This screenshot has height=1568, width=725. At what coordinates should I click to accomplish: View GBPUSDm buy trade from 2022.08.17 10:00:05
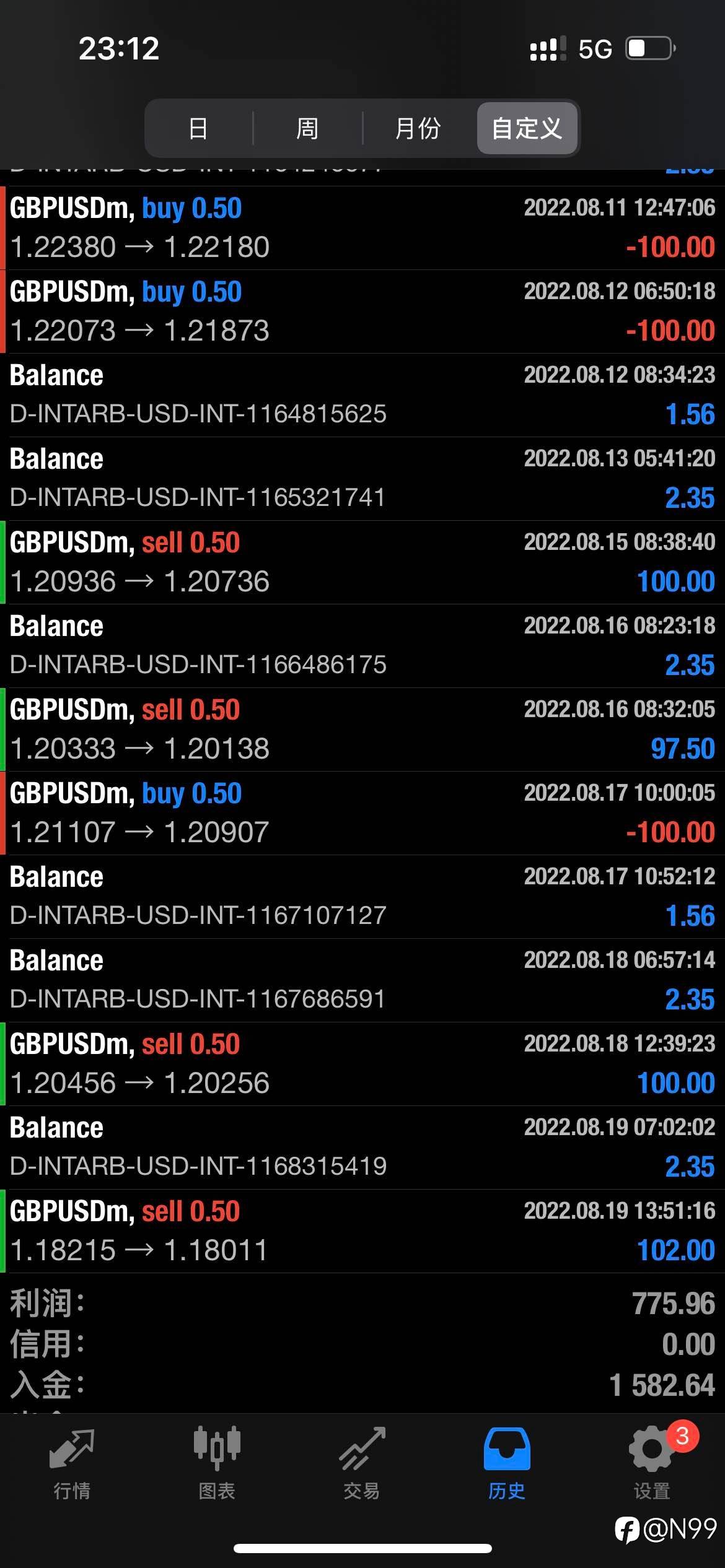click(x=362, y=812)
